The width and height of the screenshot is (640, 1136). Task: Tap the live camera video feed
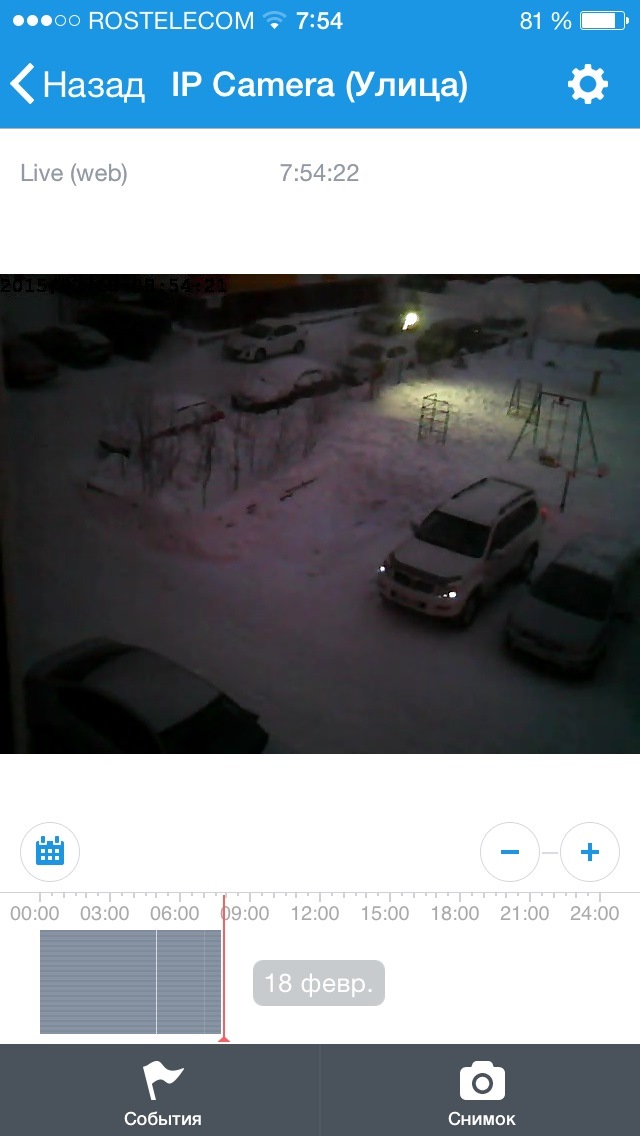[x=320, y=514]
